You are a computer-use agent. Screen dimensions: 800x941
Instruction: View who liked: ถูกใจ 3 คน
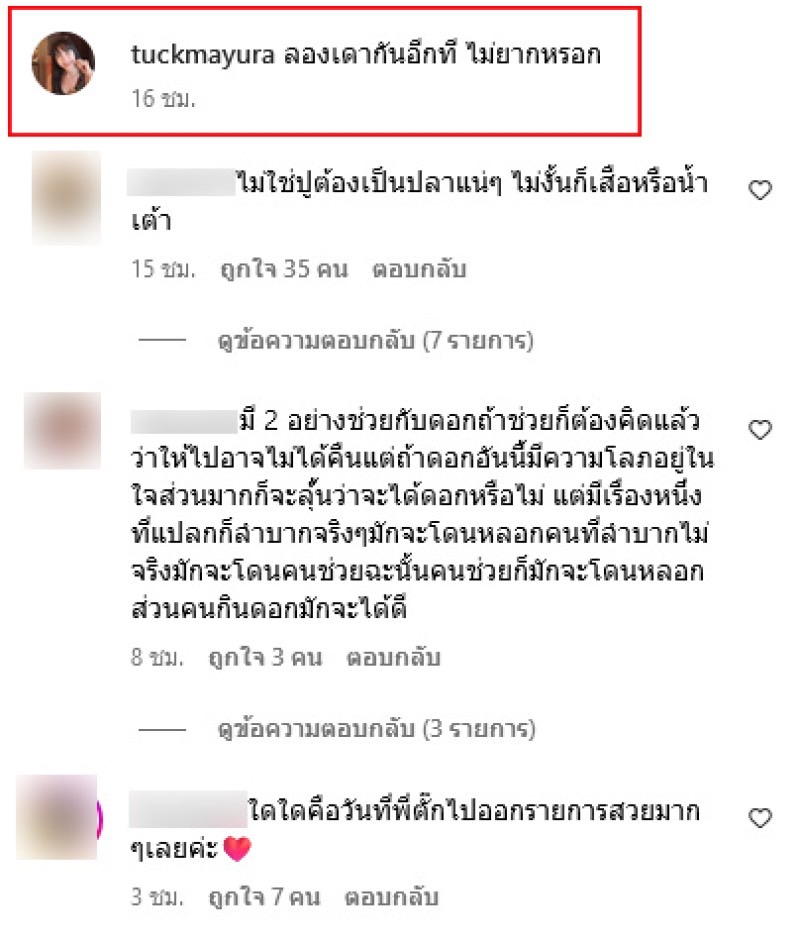(x=264, y=659)
